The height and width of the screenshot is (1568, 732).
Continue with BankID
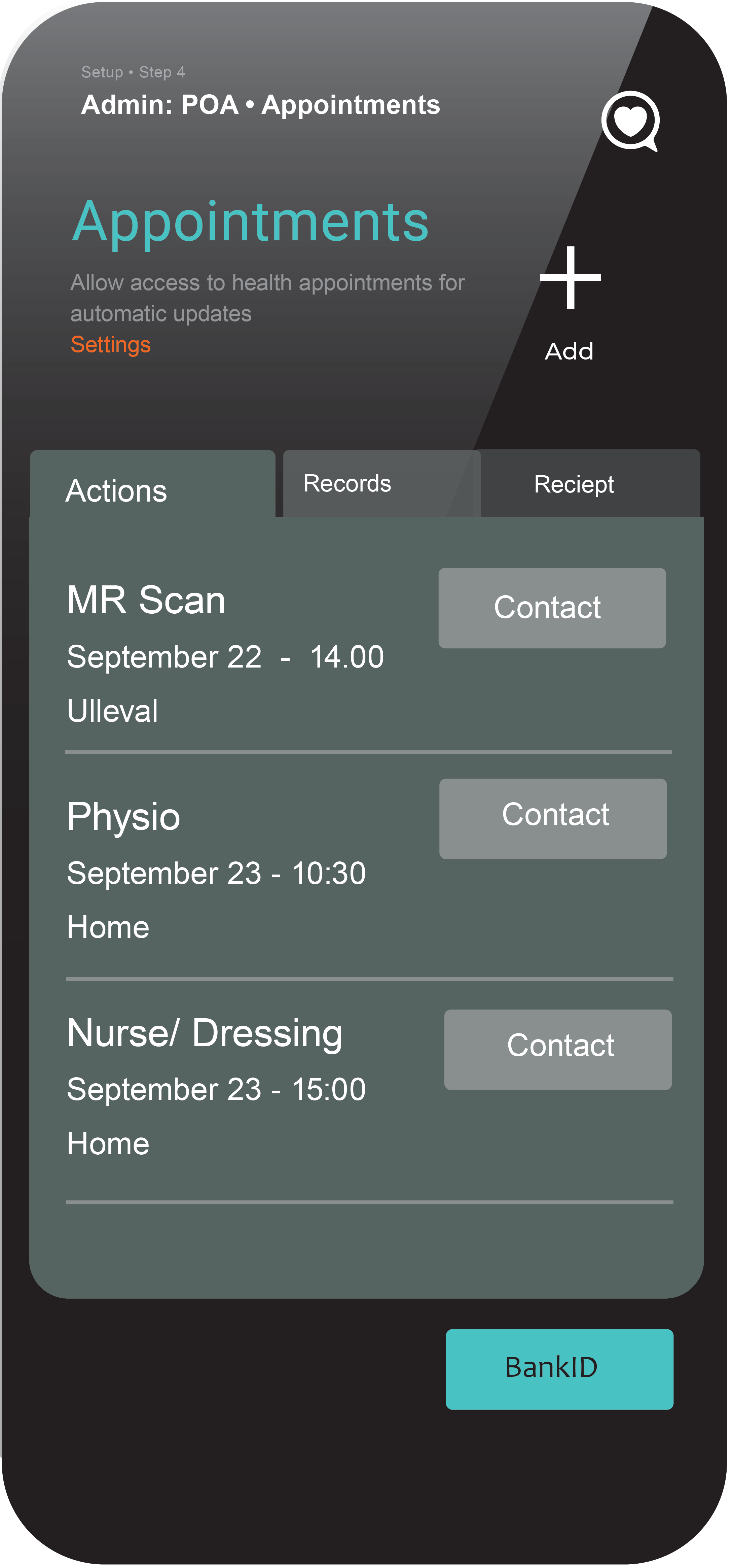point(559,1369)
